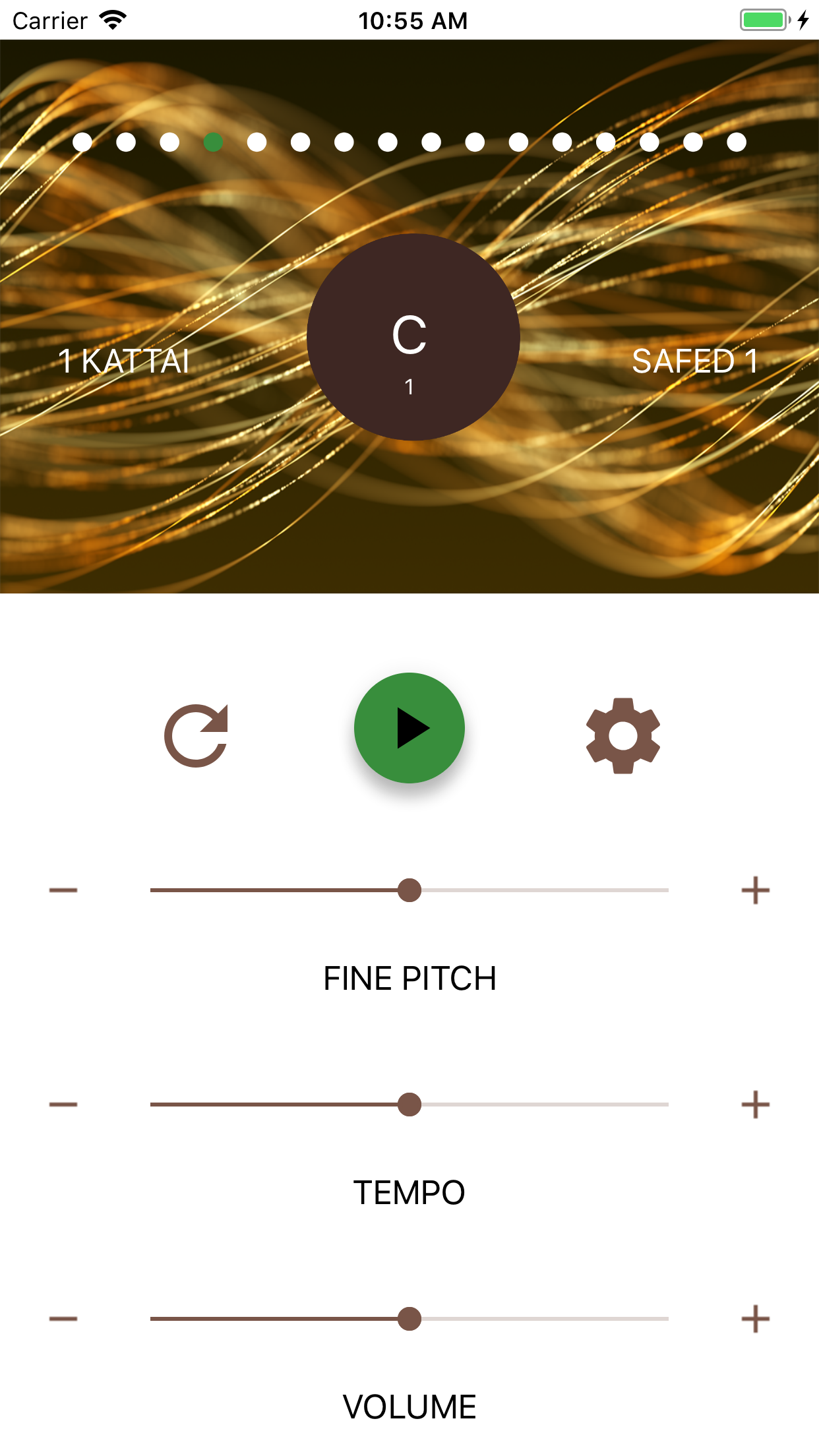Viewport: 819px width, 1456px height.
Task: Select the fifth pitch dot
Action: point(257,142)
